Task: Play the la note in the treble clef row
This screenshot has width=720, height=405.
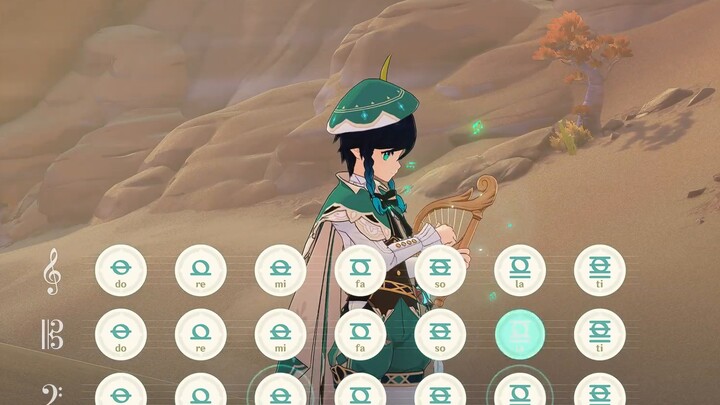Action: [520, 270]
